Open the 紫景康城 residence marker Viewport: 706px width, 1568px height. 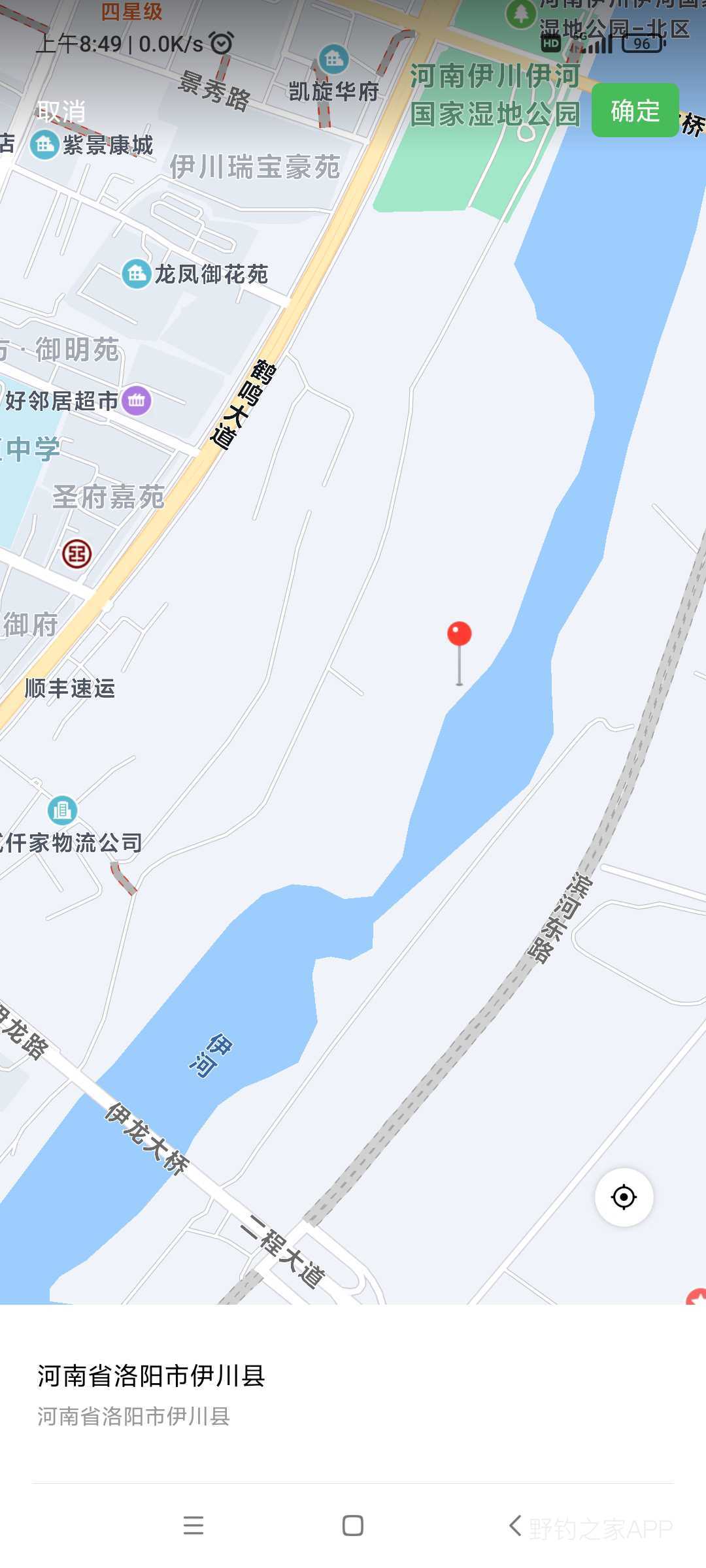[x=45, y=145]
